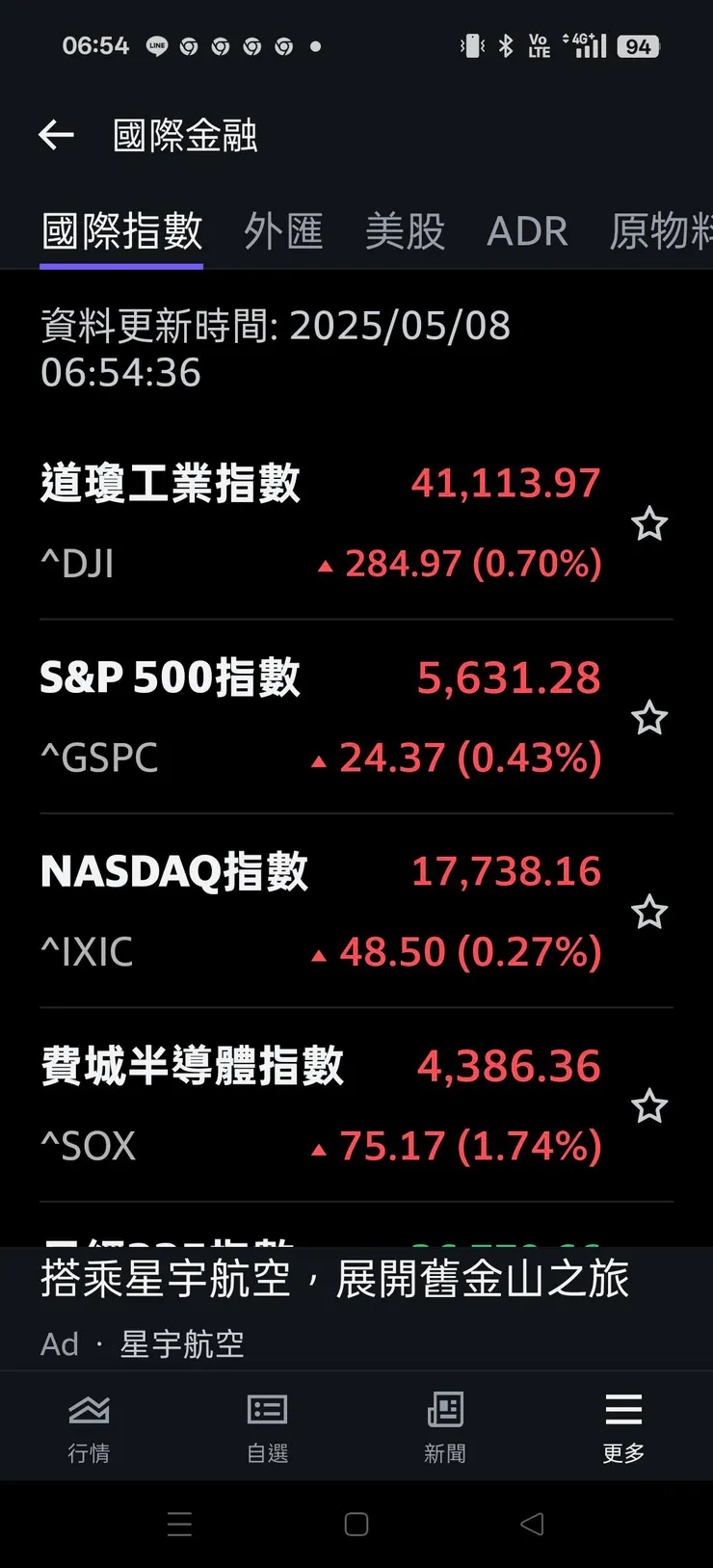Open the 更多 menu tab
This screenshot has width=713, height=1568.
[x=623, y=1427]
